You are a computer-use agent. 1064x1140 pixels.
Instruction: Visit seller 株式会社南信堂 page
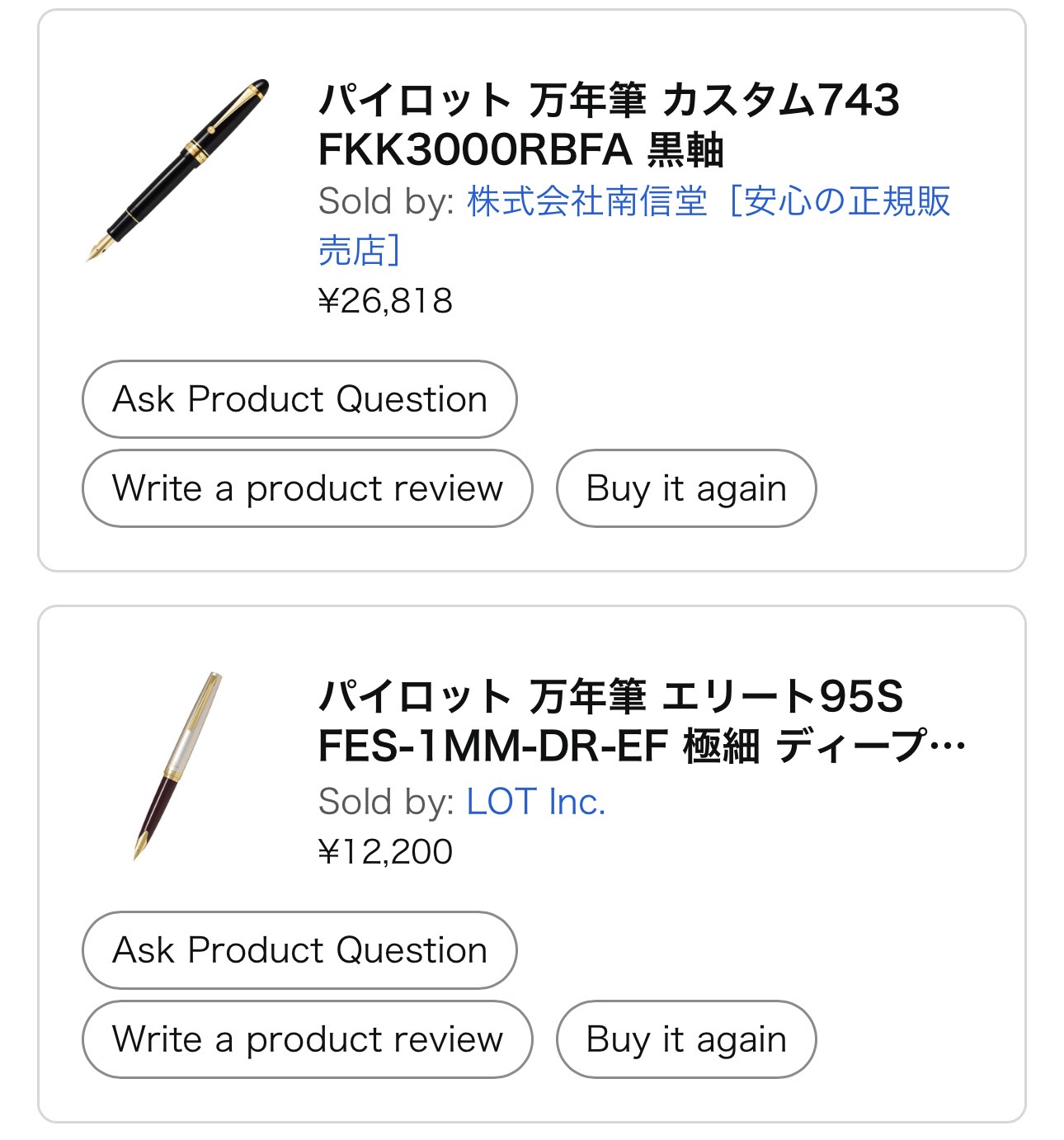point(633,224)
